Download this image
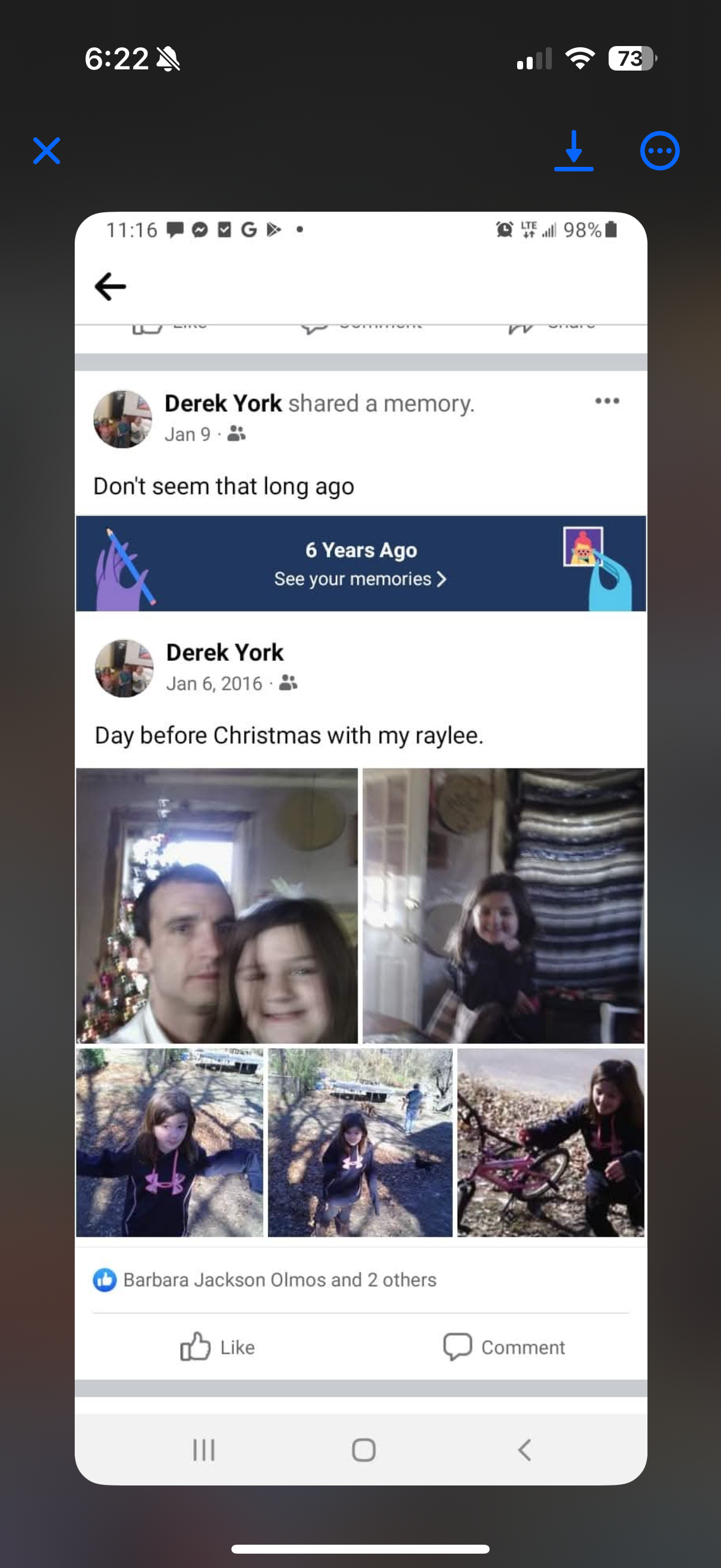This screenshot has height=1568, width=721. (x=574, y=151)
